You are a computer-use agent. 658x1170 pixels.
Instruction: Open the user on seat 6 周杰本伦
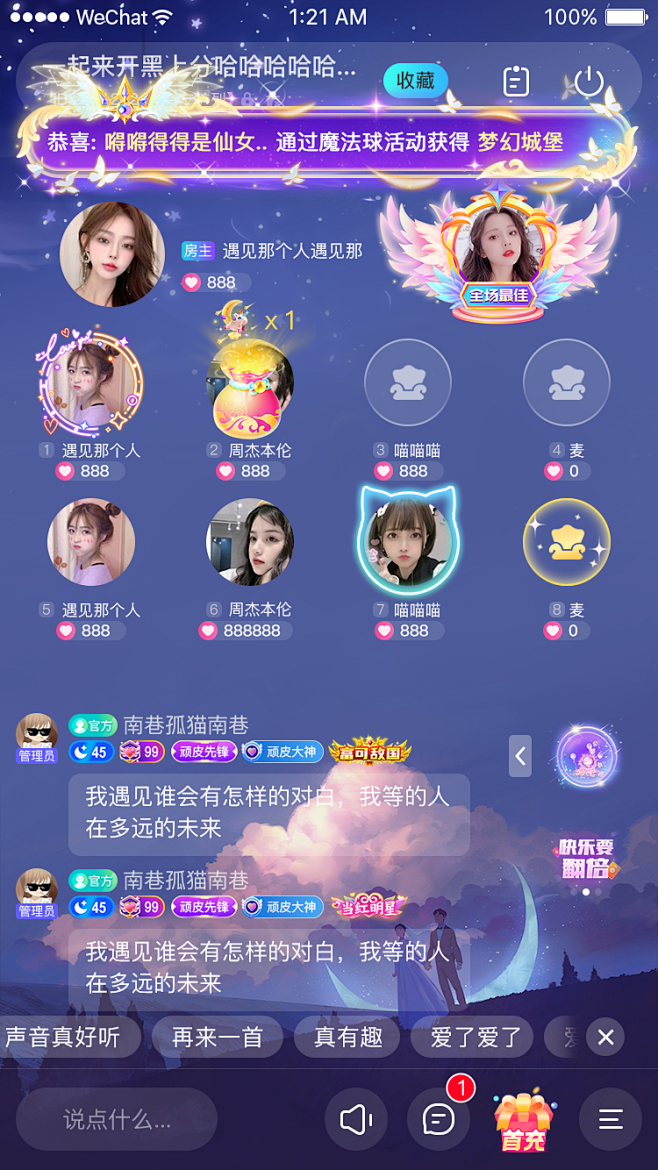pos(250,542)
